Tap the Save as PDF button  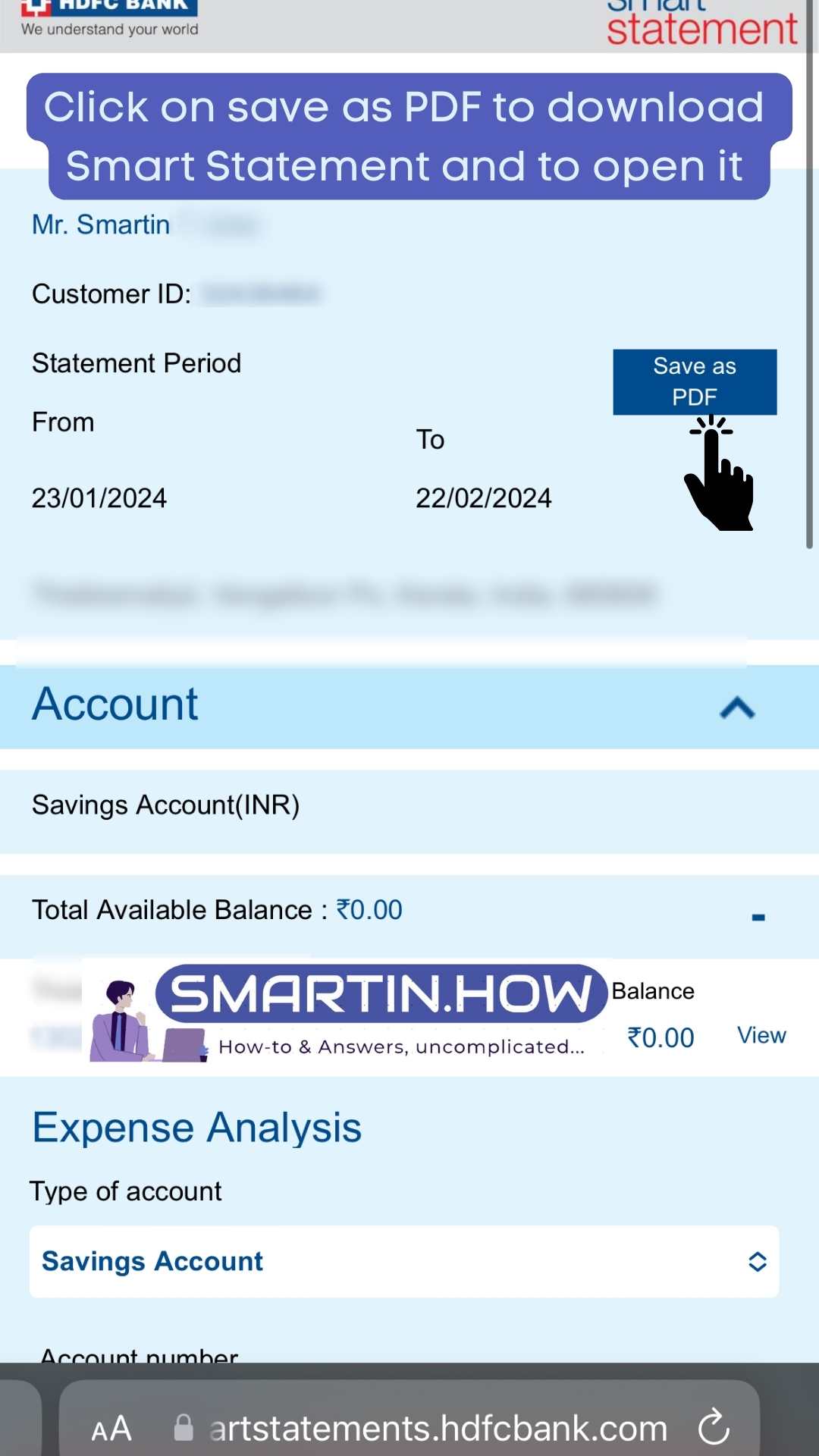(695, 381)
